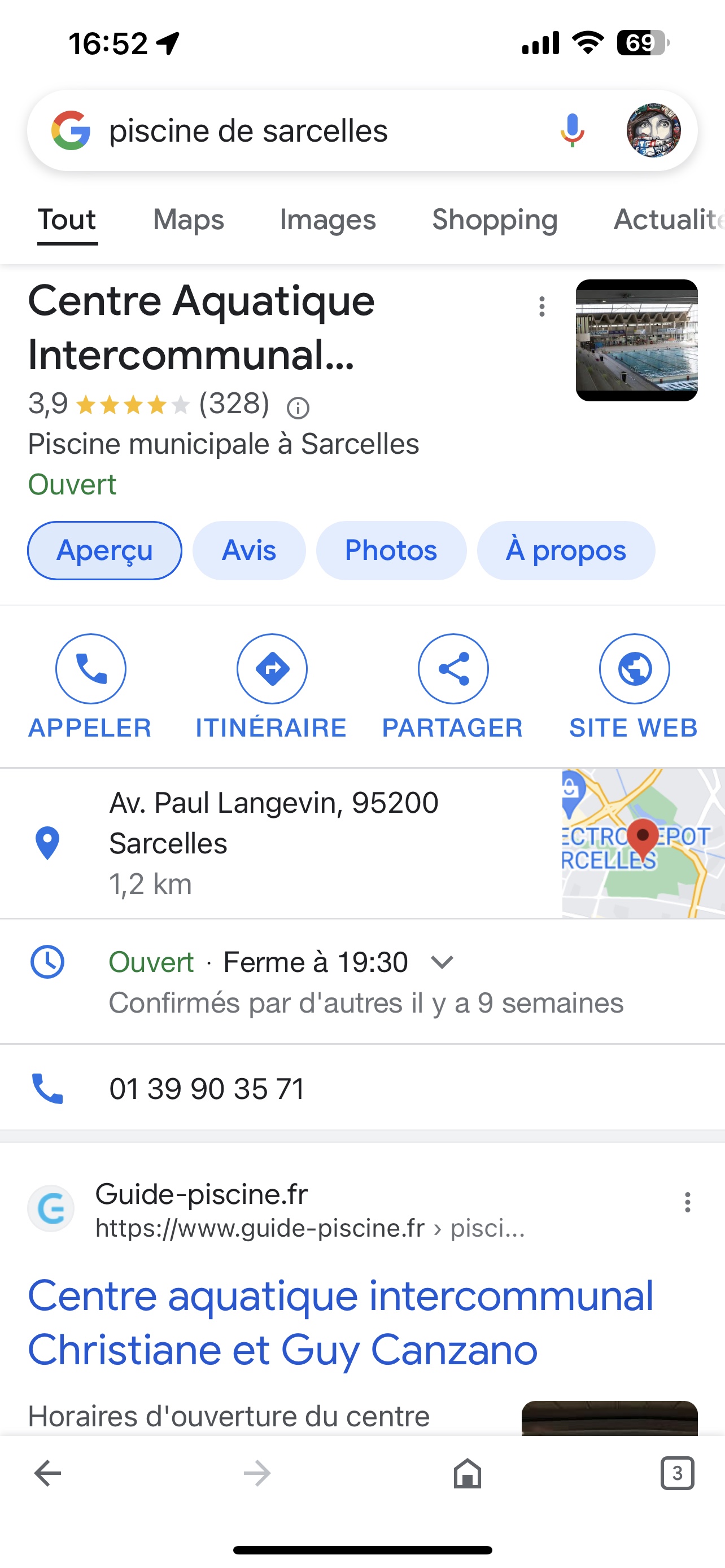Open the Google account avatar
Screen dimensions: 725x1568
pyautogui.click(x=653, y=130)
